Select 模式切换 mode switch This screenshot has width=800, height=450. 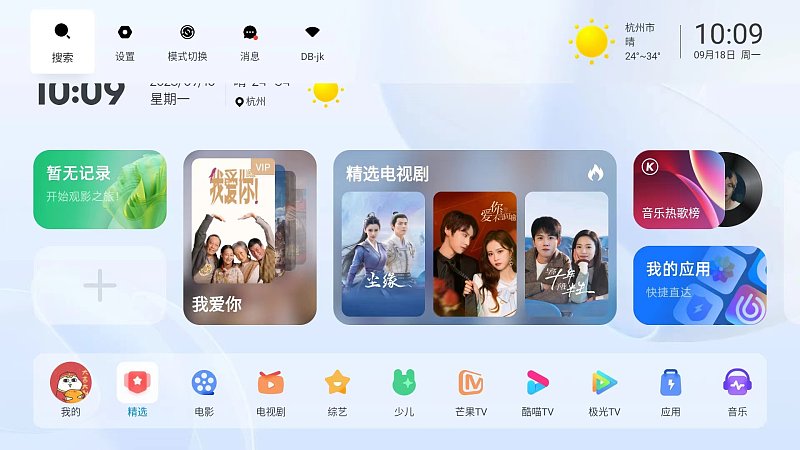click(187, 42)
